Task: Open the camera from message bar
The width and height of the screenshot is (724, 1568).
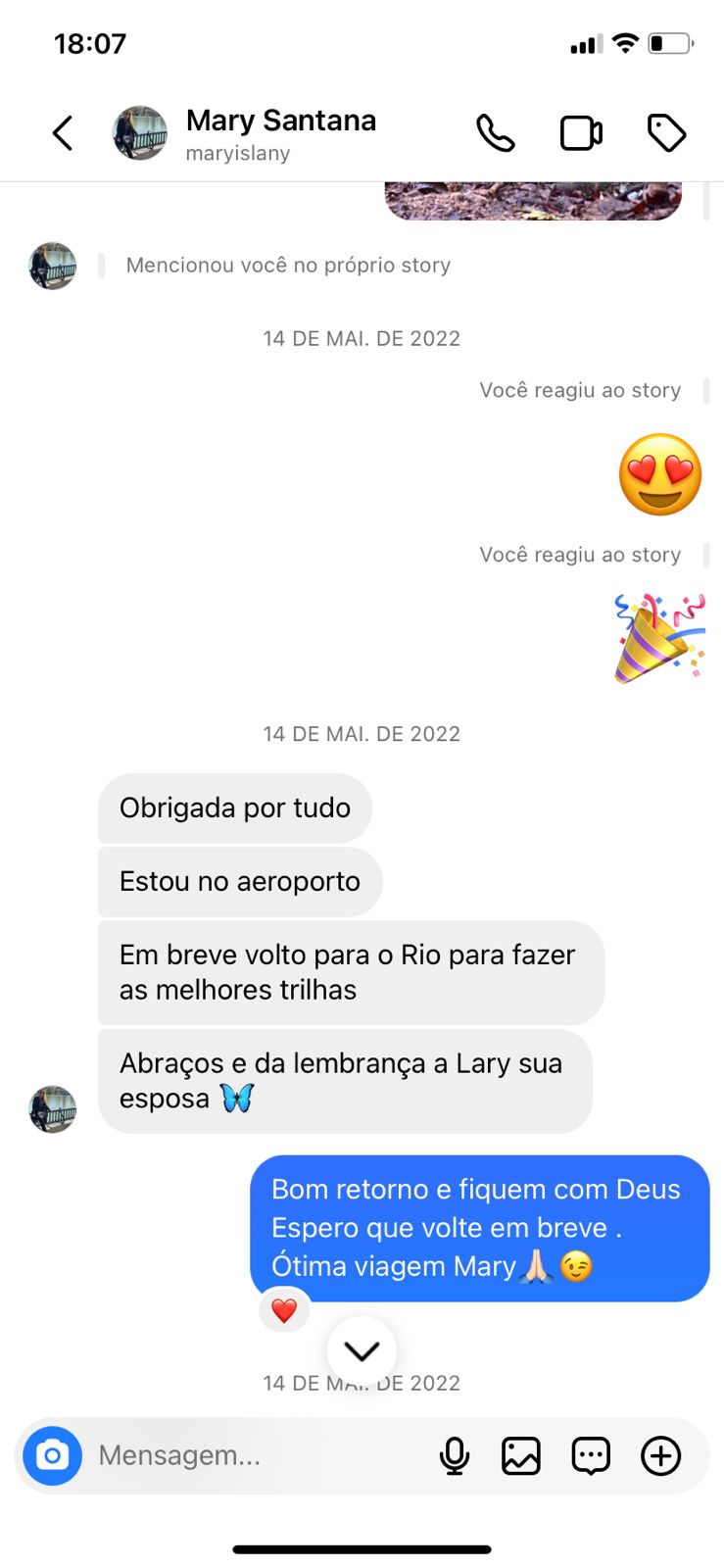Action: point(53,1455)
